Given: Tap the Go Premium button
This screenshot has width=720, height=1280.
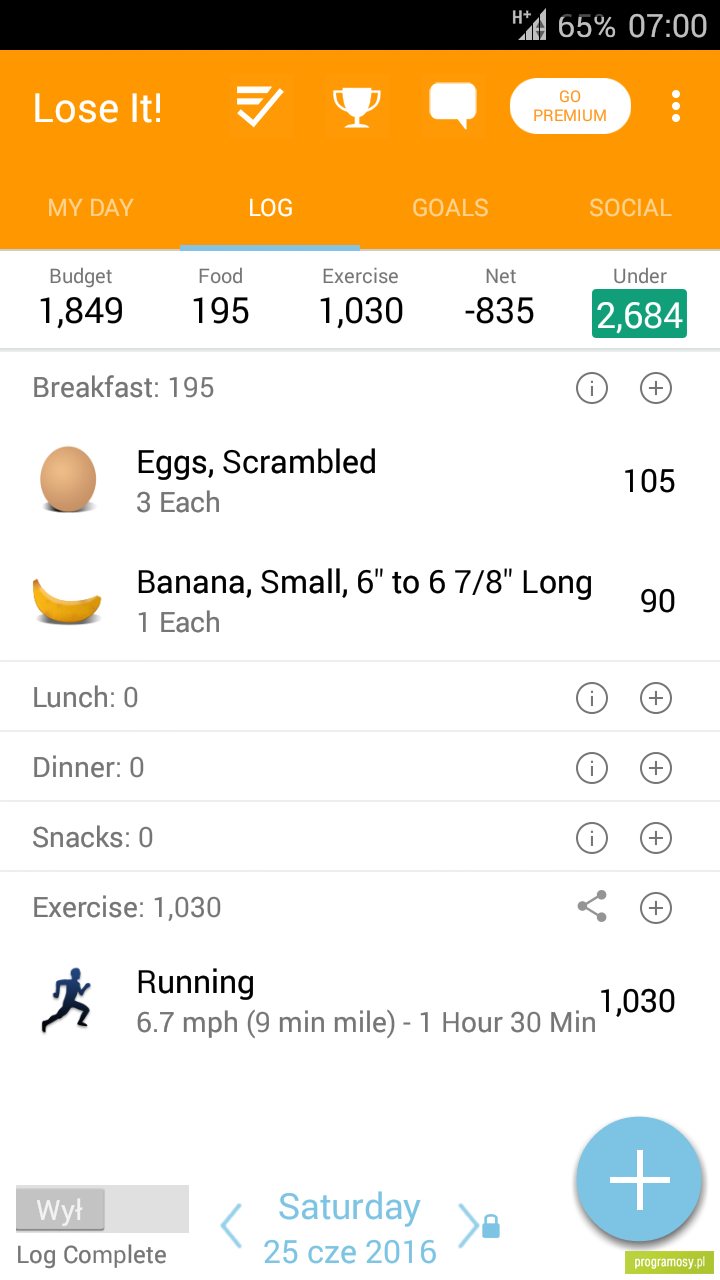Looking at the screenshot, I should coord(570,106).
